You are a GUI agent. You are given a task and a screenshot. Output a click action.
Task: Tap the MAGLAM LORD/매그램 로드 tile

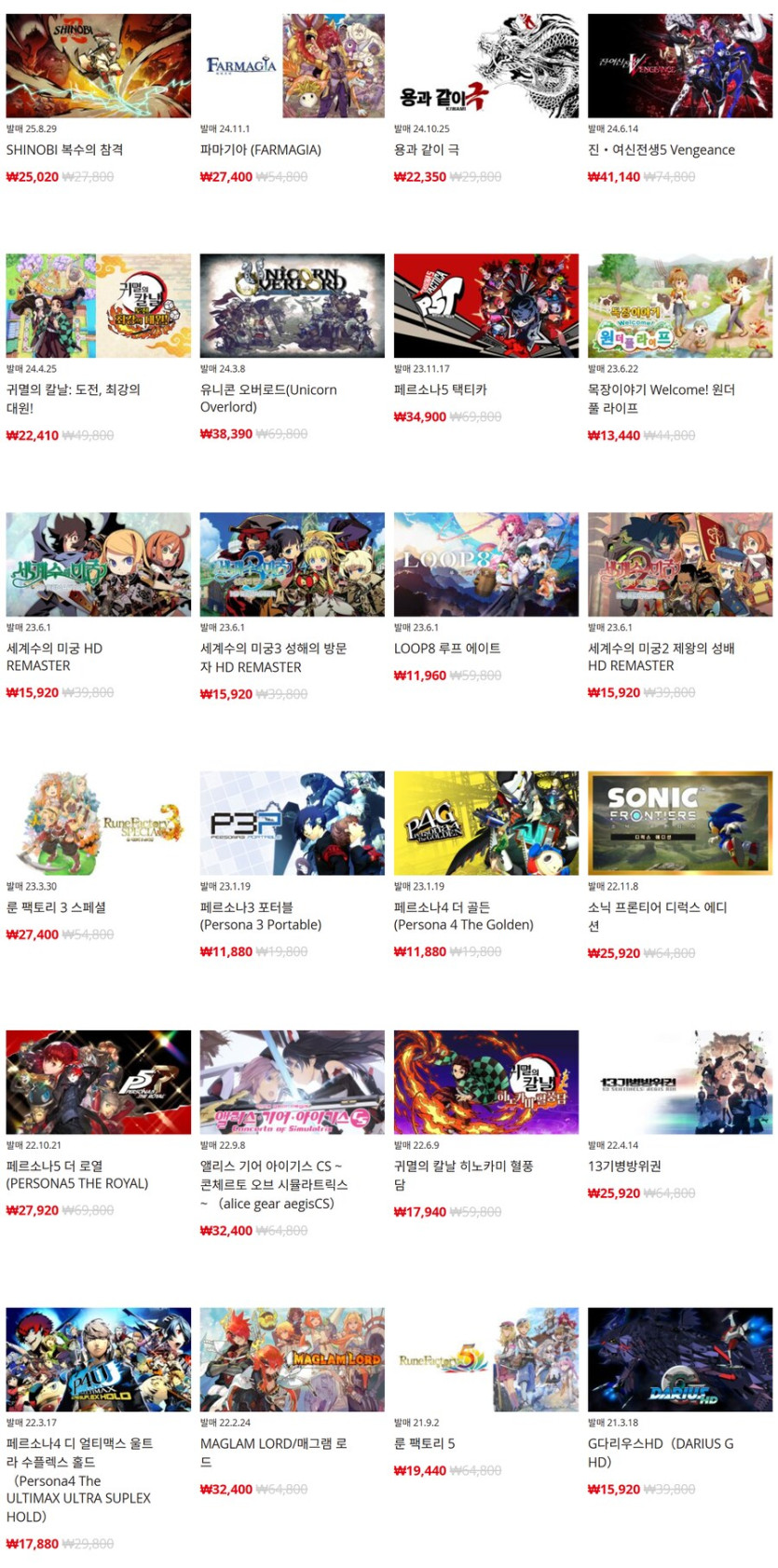(x=292, y=1358)
